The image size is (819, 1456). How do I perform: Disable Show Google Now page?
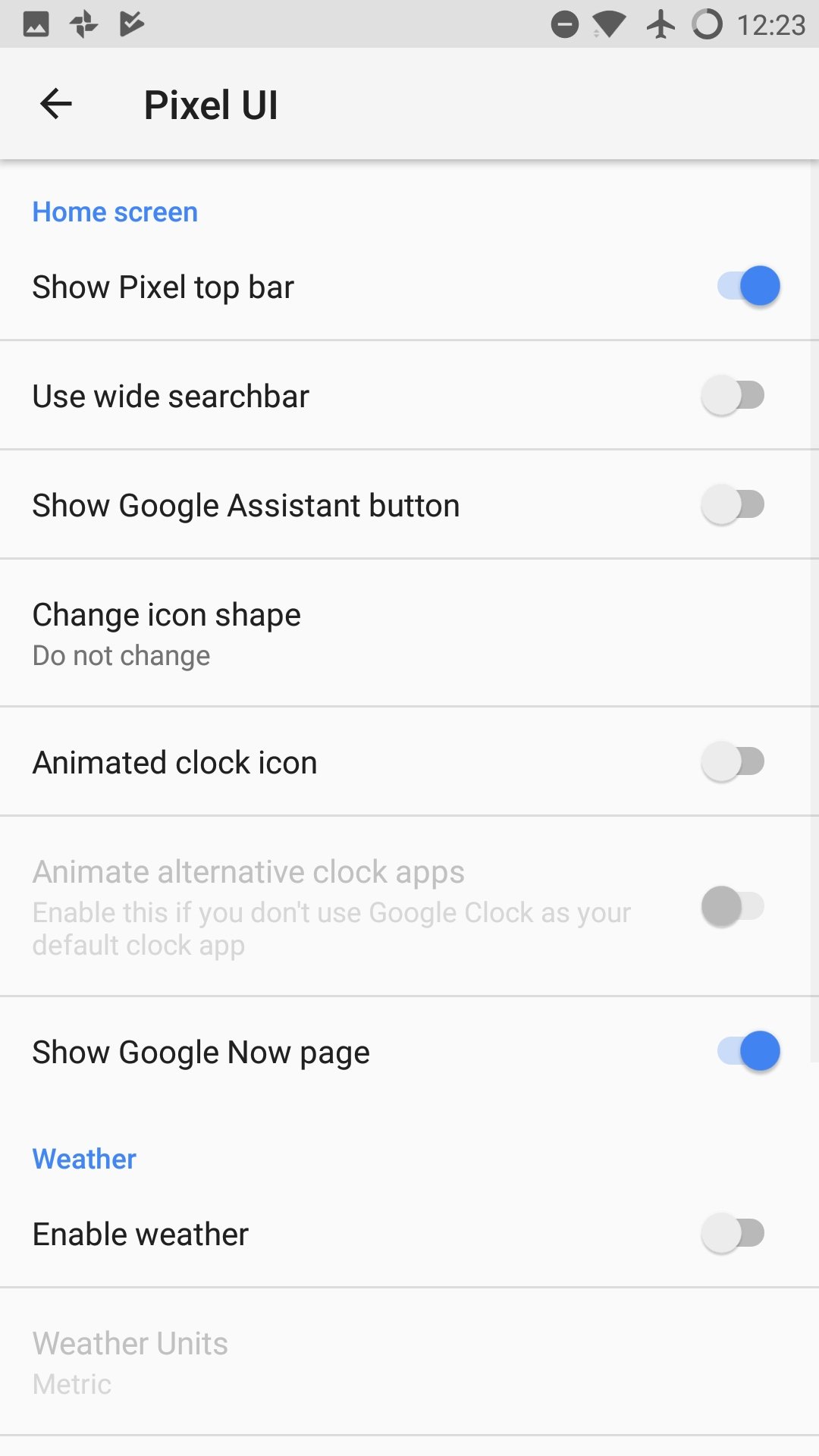748,1051
